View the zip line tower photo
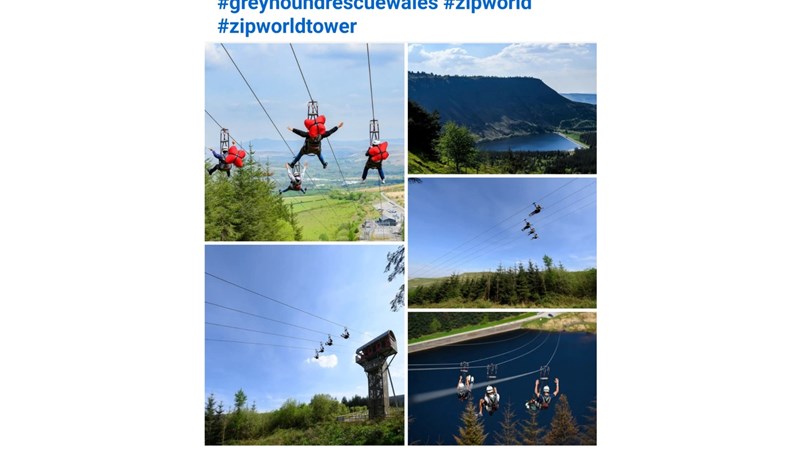The image size is (800, 450). [x=304, y=344]
